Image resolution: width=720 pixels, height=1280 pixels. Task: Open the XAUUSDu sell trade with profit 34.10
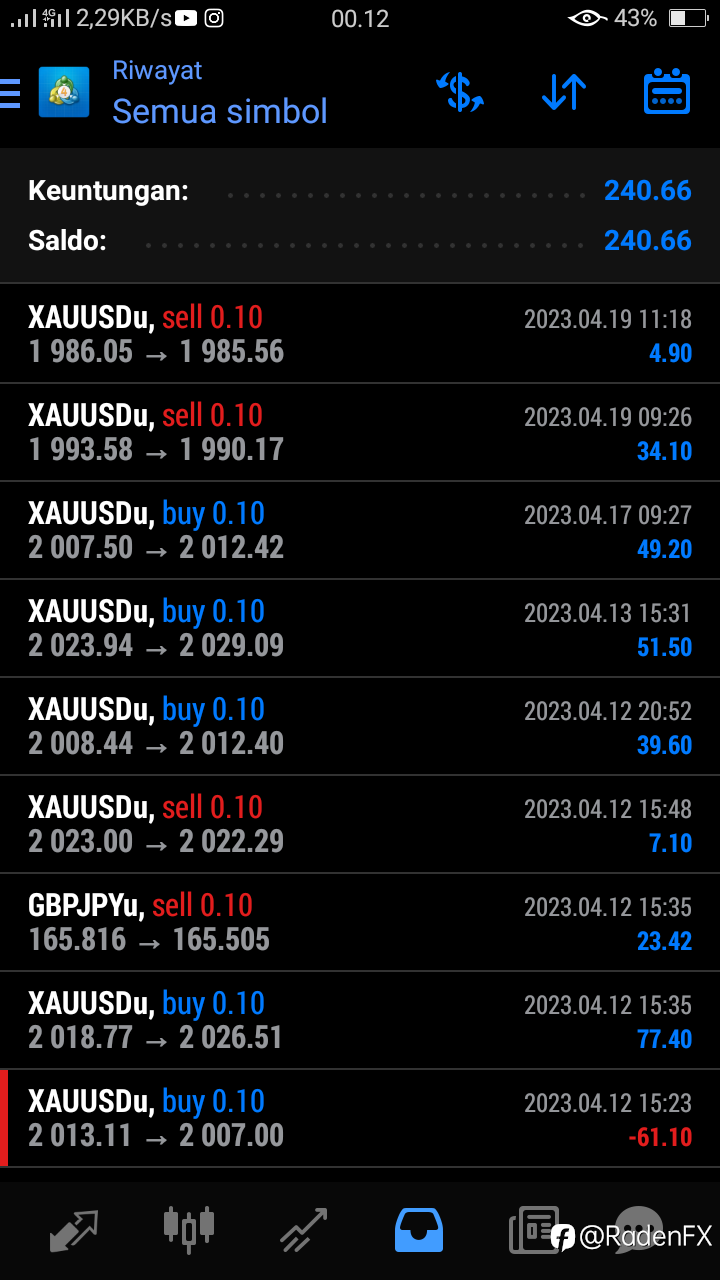tap(360, 432)
